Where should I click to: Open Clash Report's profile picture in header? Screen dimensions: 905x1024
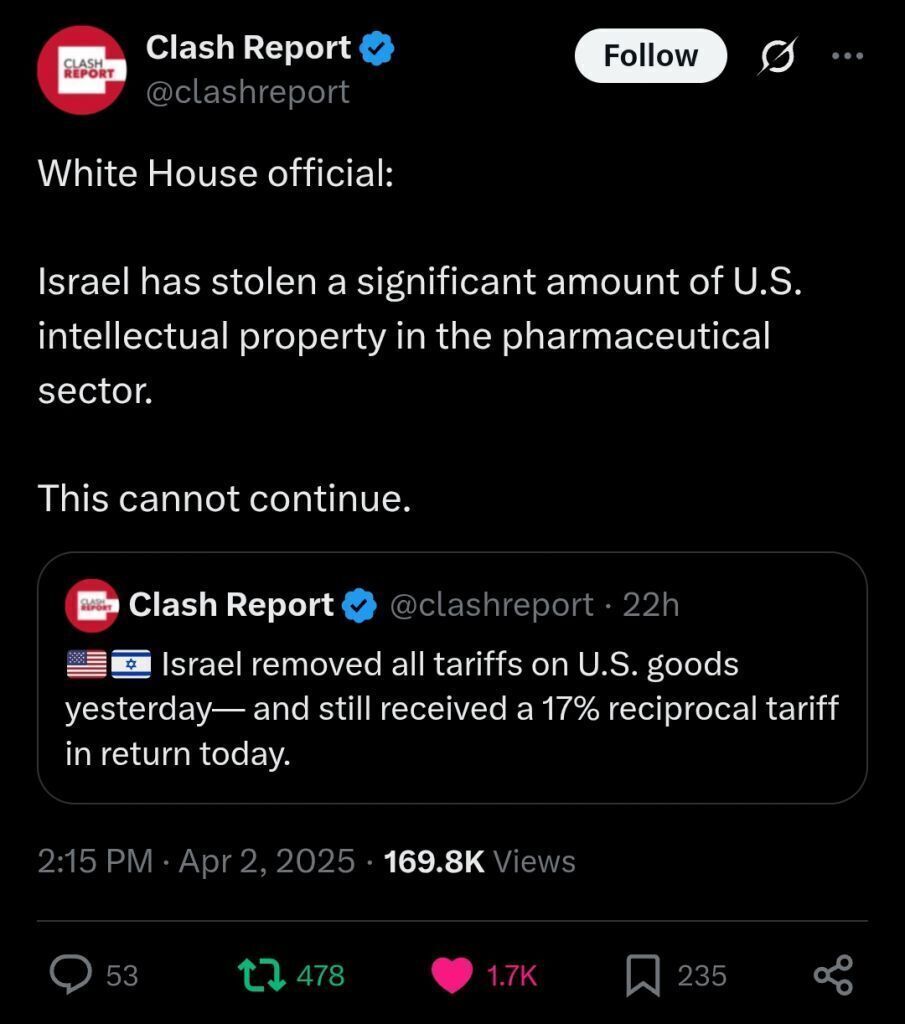coord(82,70)
